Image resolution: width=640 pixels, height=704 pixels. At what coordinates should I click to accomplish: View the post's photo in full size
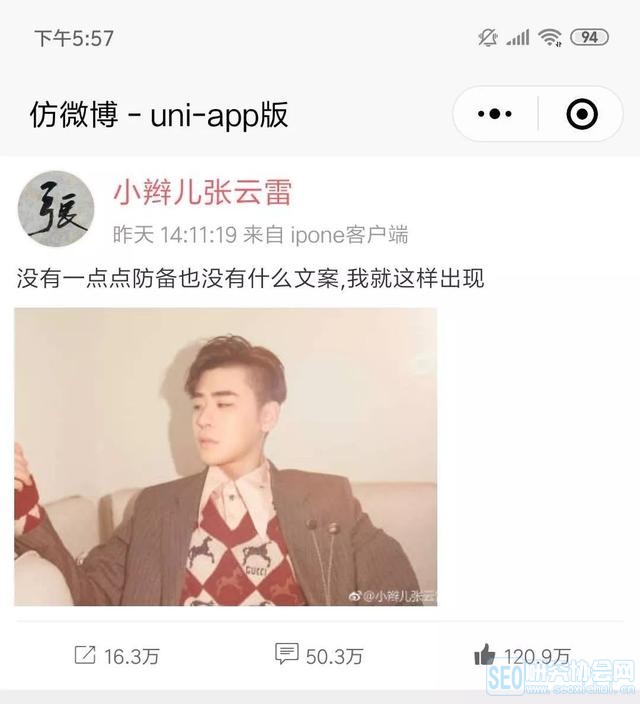[x=226, y=456]
